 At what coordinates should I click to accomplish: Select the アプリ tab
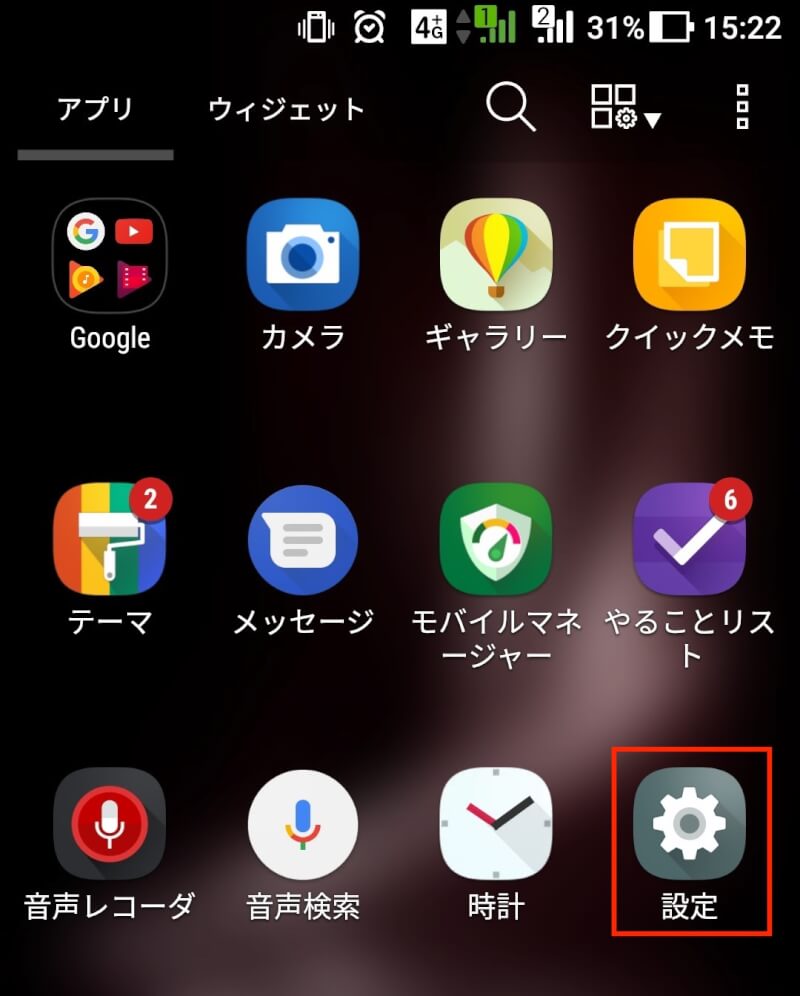tap(95, 109)
